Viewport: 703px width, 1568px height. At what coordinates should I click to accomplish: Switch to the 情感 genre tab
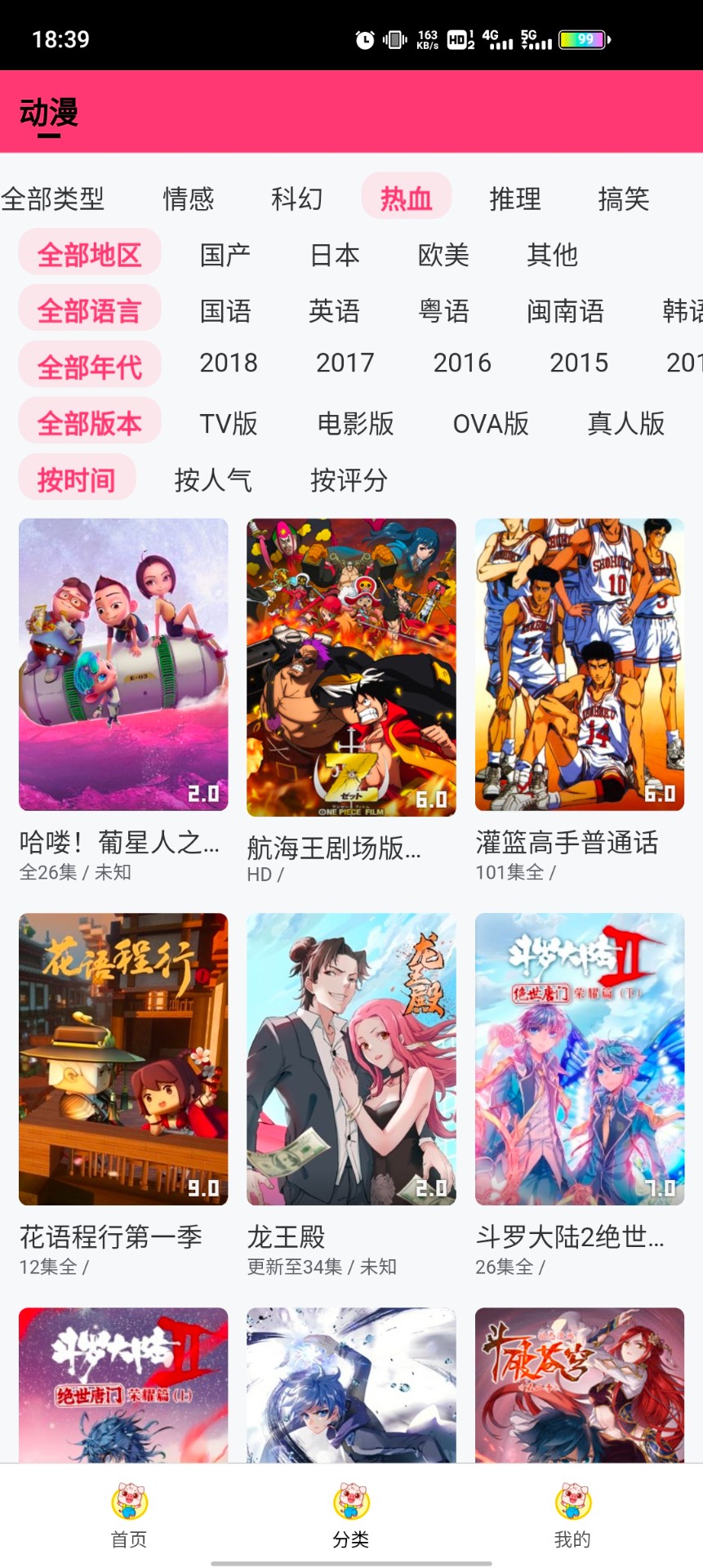[189, 198]
